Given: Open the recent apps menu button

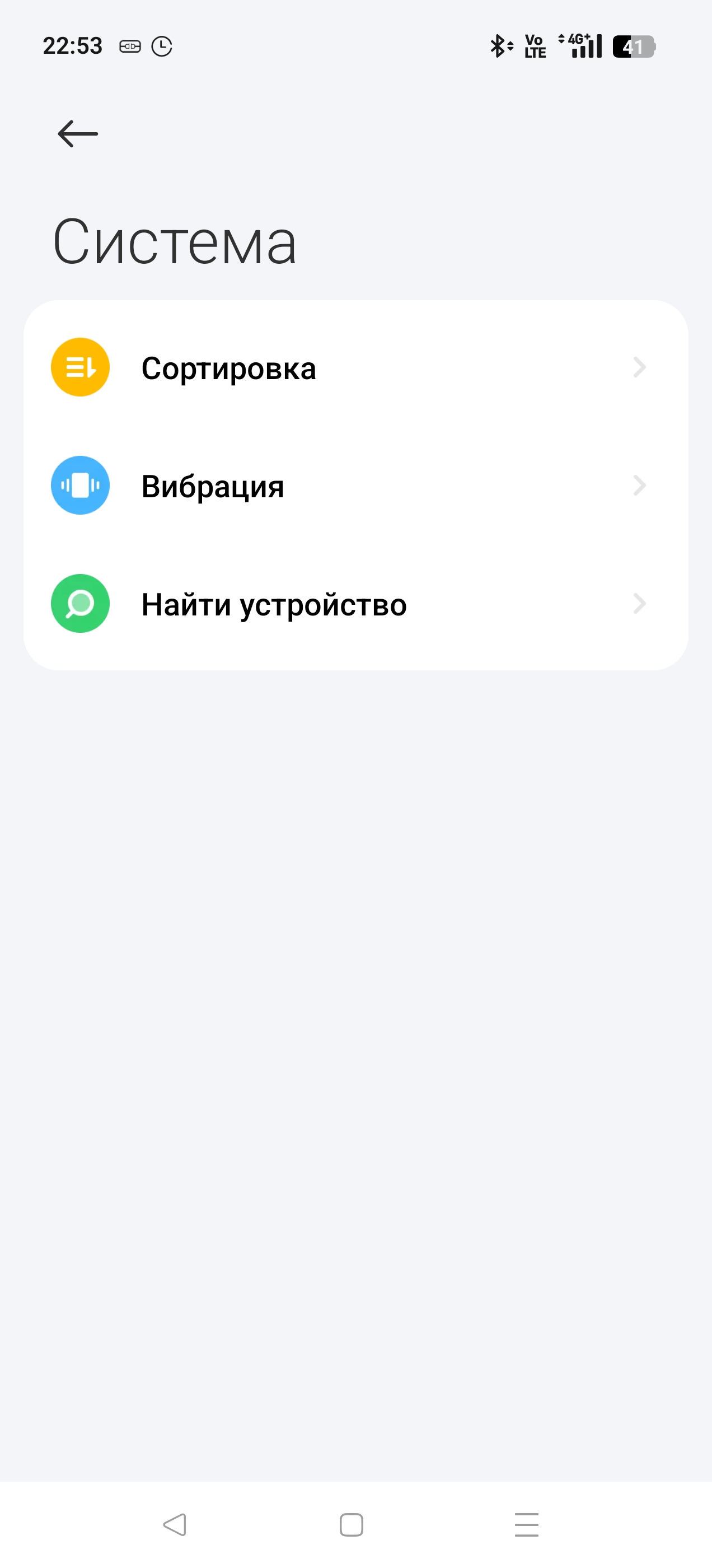Looking at the screenshot, I should 526,1525.
